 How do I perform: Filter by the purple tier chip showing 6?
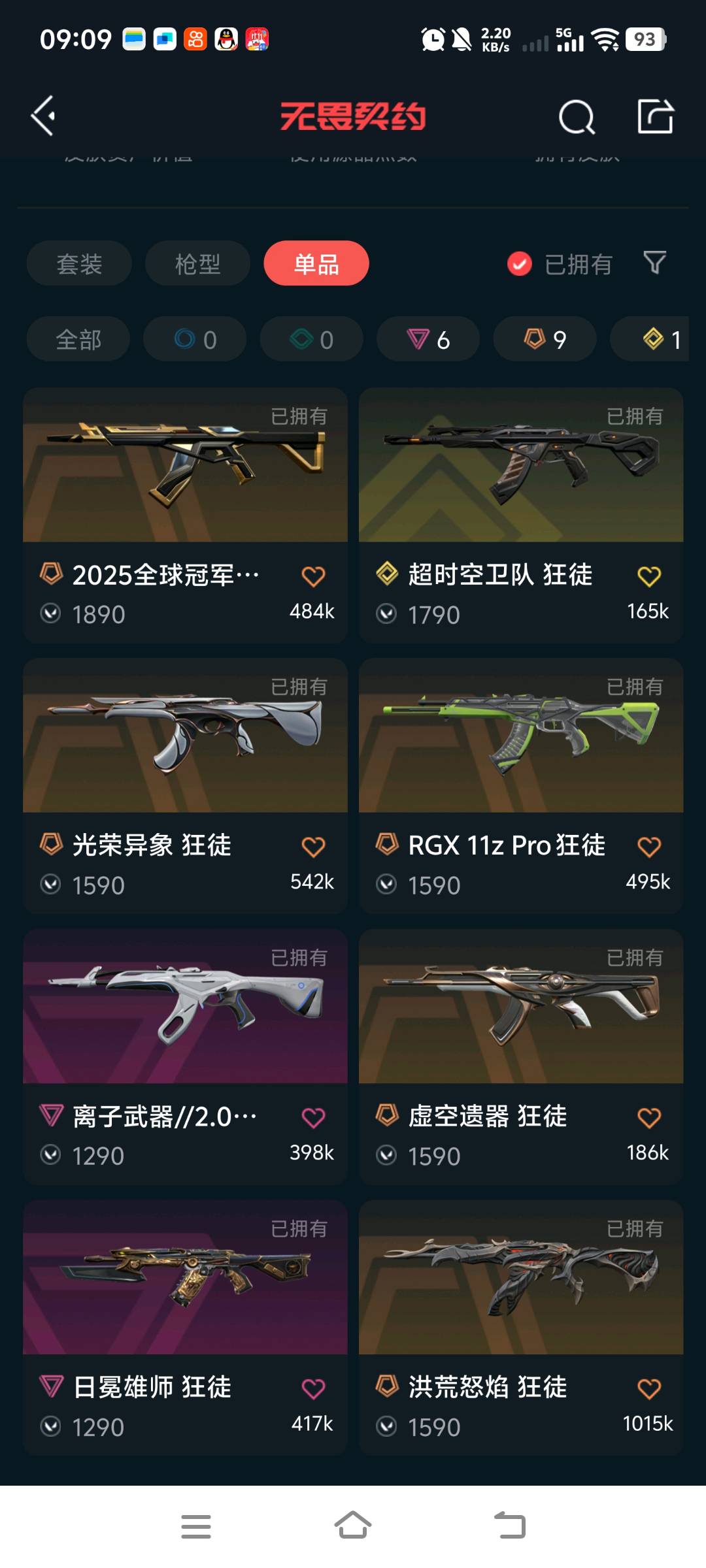pos(428,340)
